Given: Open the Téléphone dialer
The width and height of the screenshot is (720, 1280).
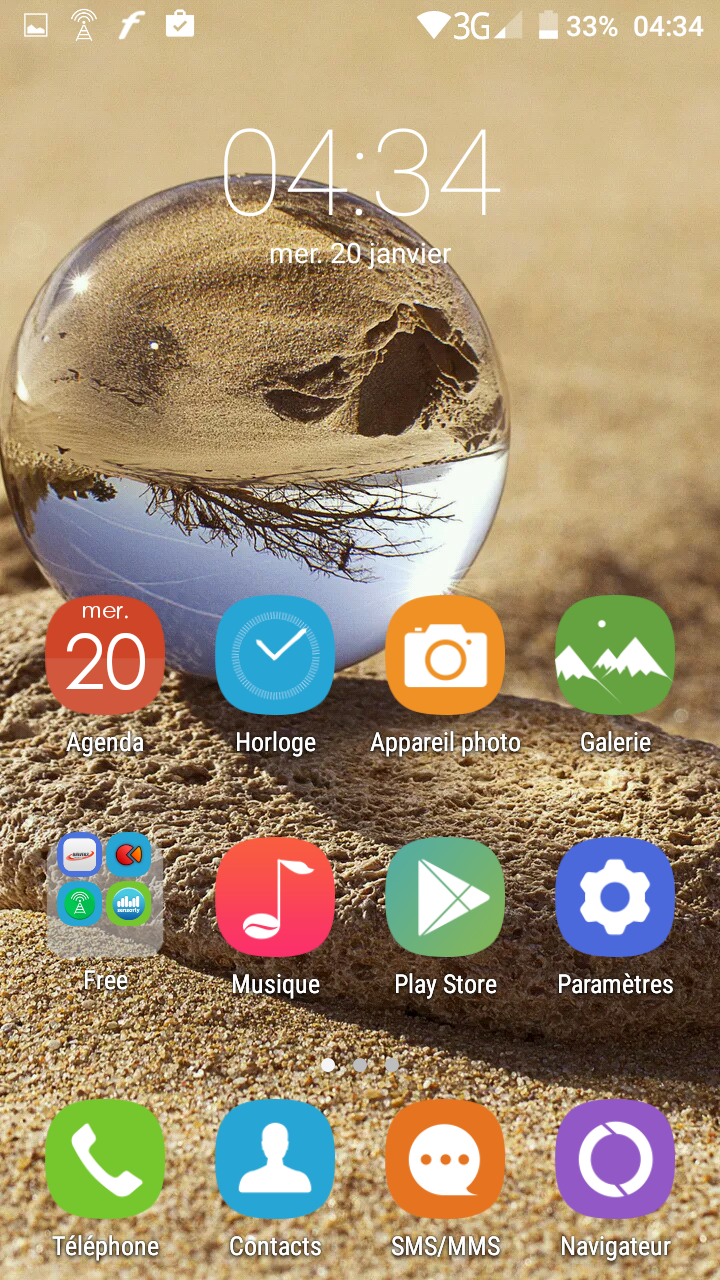Looking at the screenshot, I should [105, 1160].
